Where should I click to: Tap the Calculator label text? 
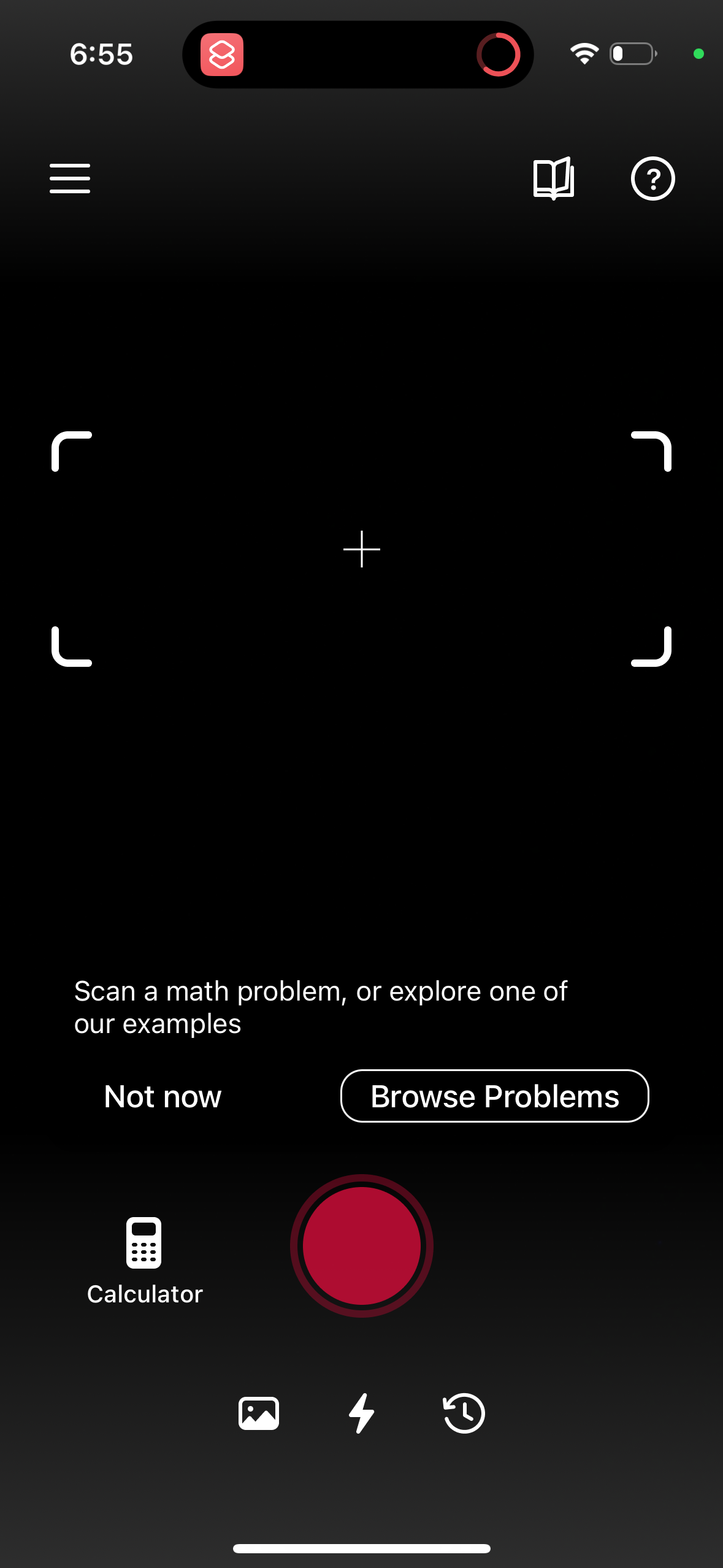coord(143,1294)
